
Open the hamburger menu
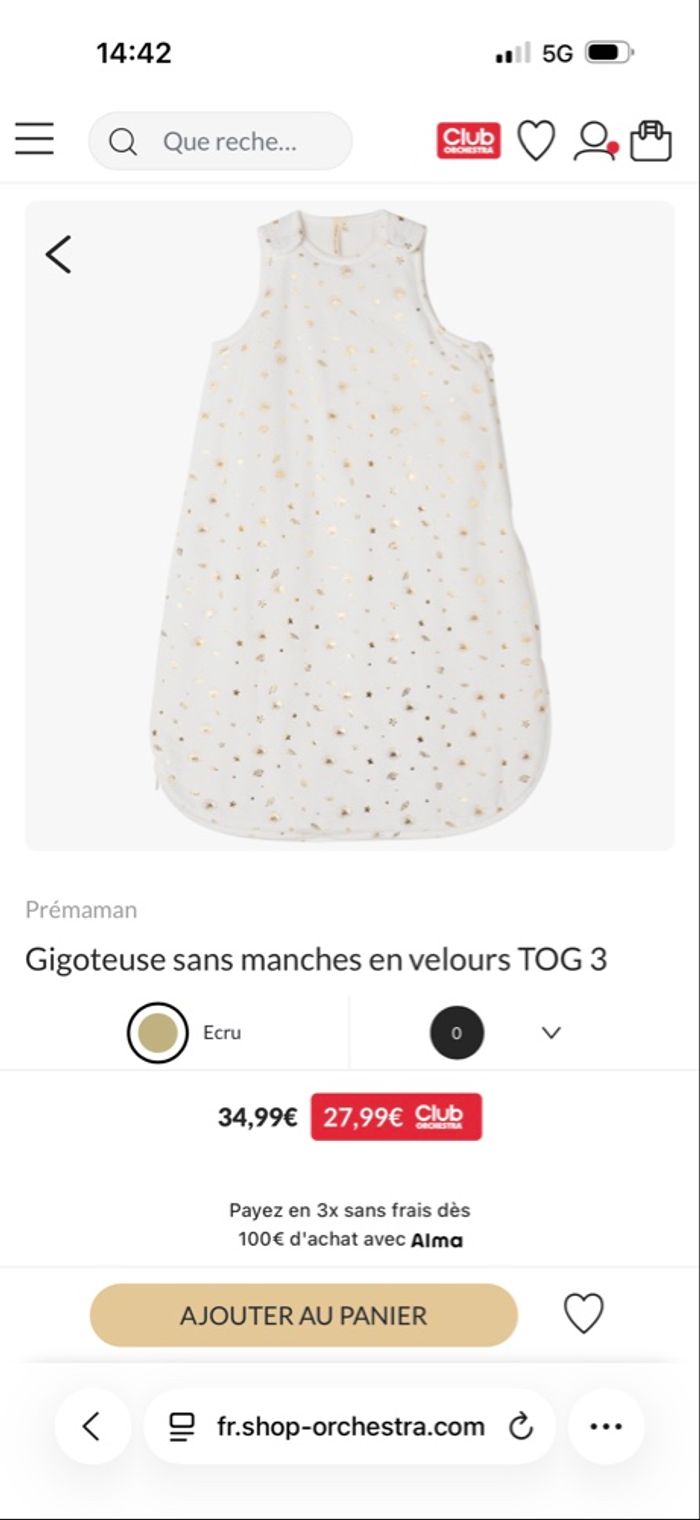tap(34, 140)
